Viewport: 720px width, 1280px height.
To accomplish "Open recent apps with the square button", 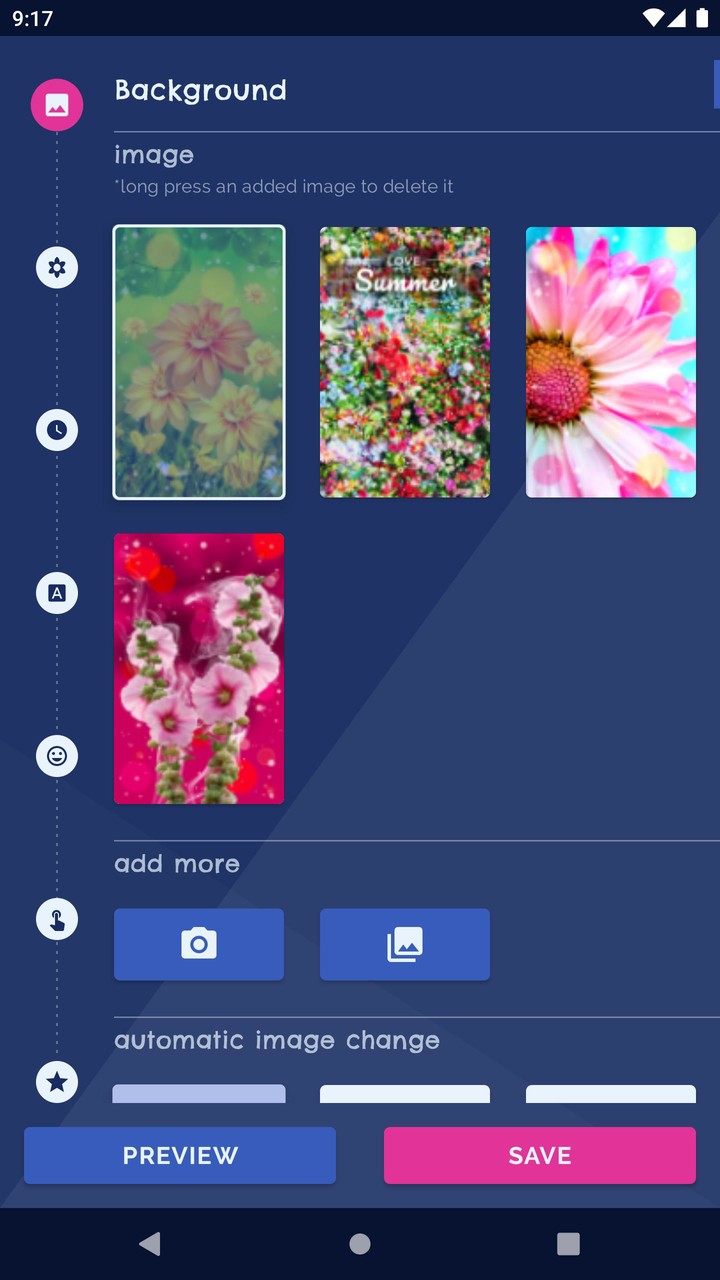I will 568,1243.
